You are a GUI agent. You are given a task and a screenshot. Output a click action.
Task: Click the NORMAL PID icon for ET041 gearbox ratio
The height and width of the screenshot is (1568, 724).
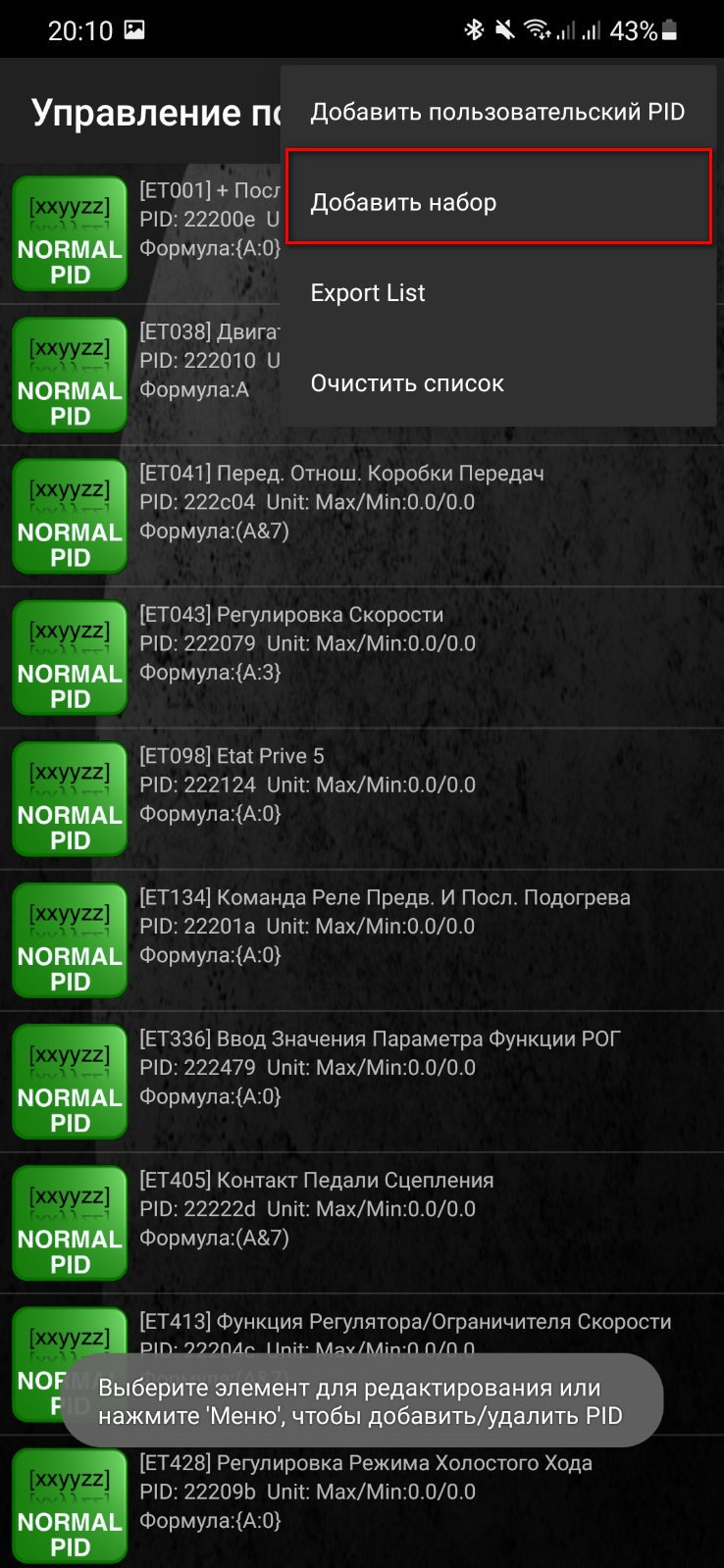69,517
